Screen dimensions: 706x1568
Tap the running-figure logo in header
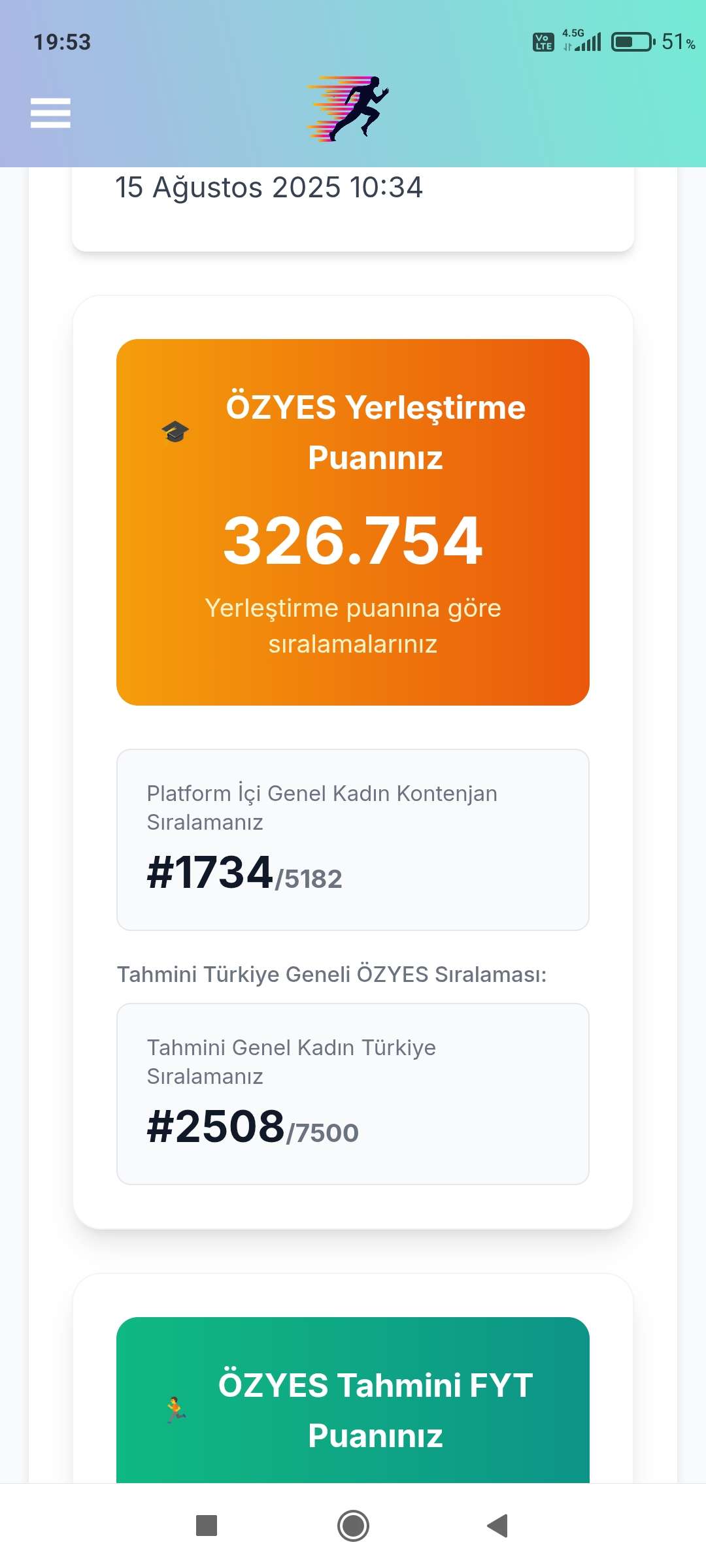(349, 109)
